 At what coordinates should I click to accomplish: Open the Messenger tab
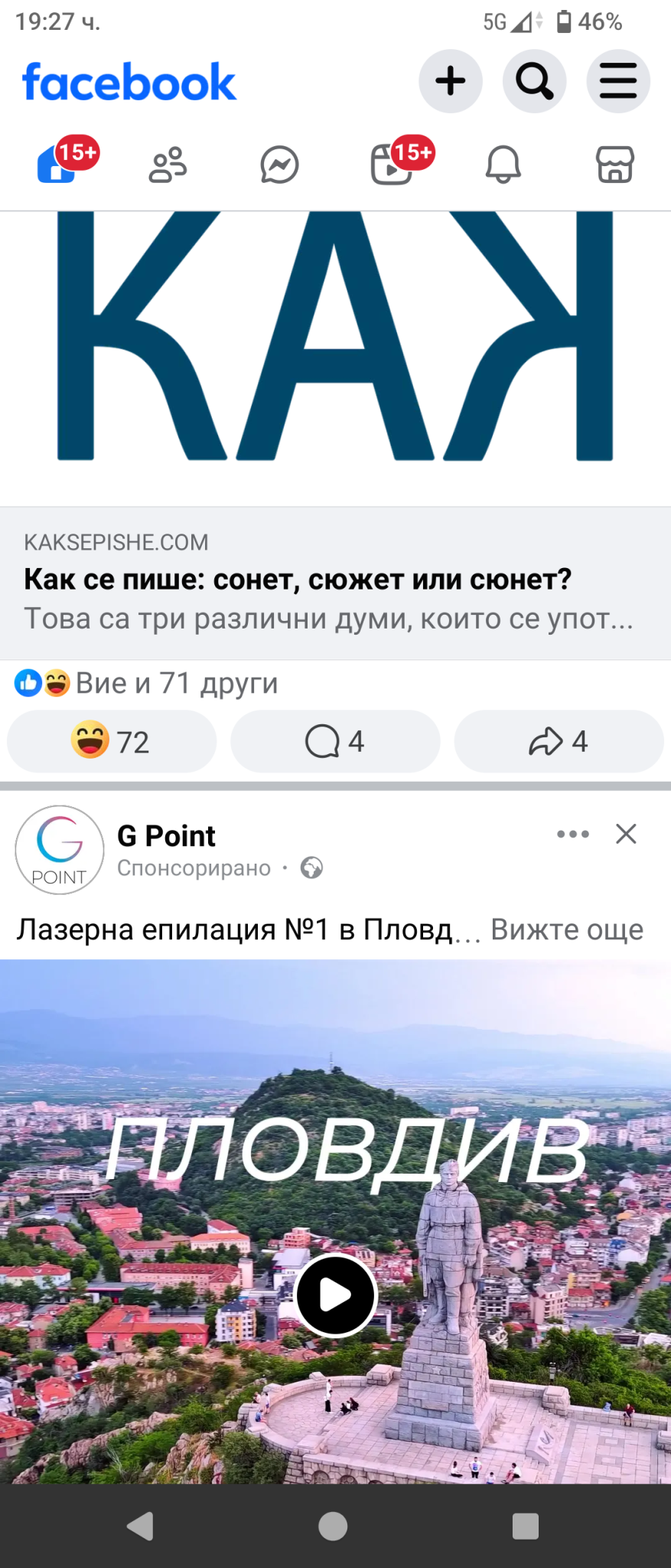279,165
